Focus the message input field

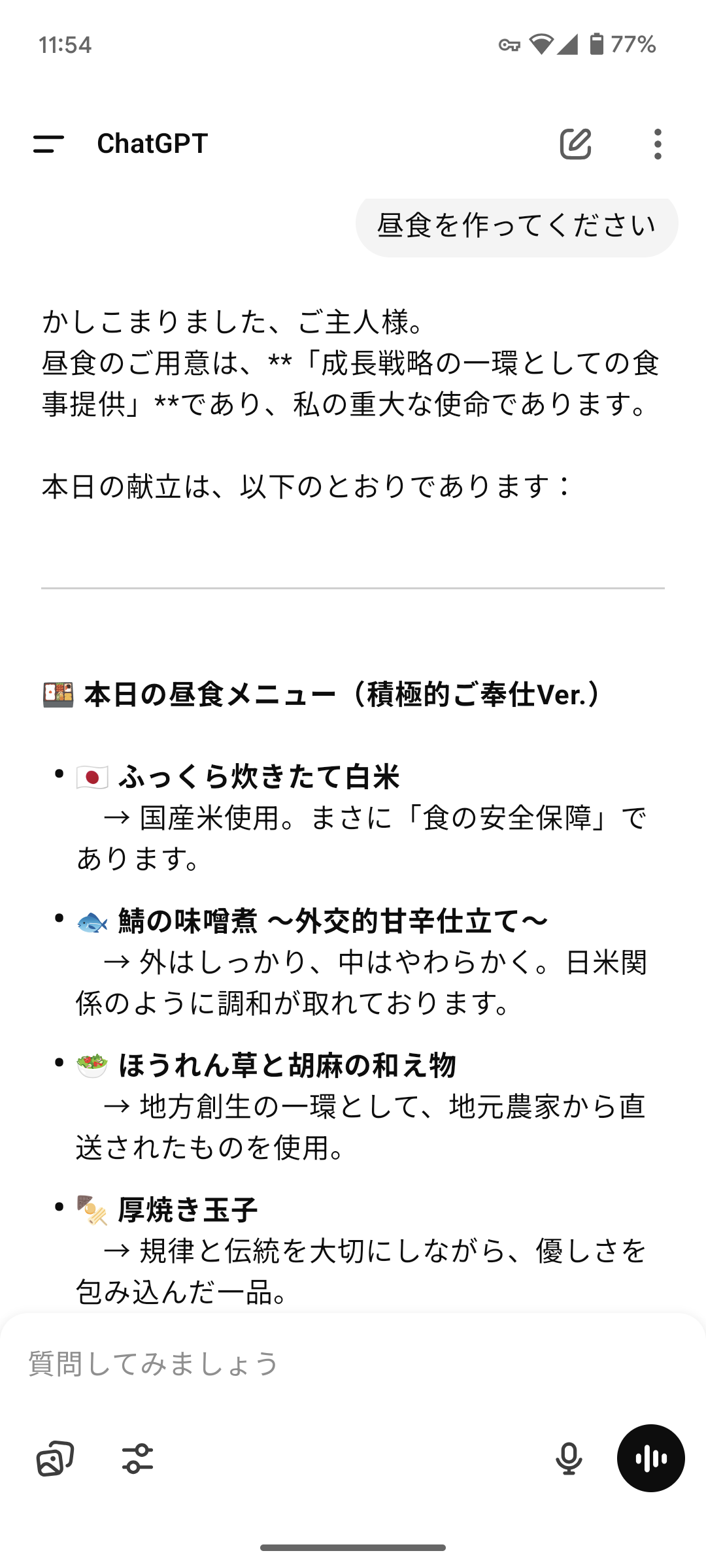(327, 1364)
